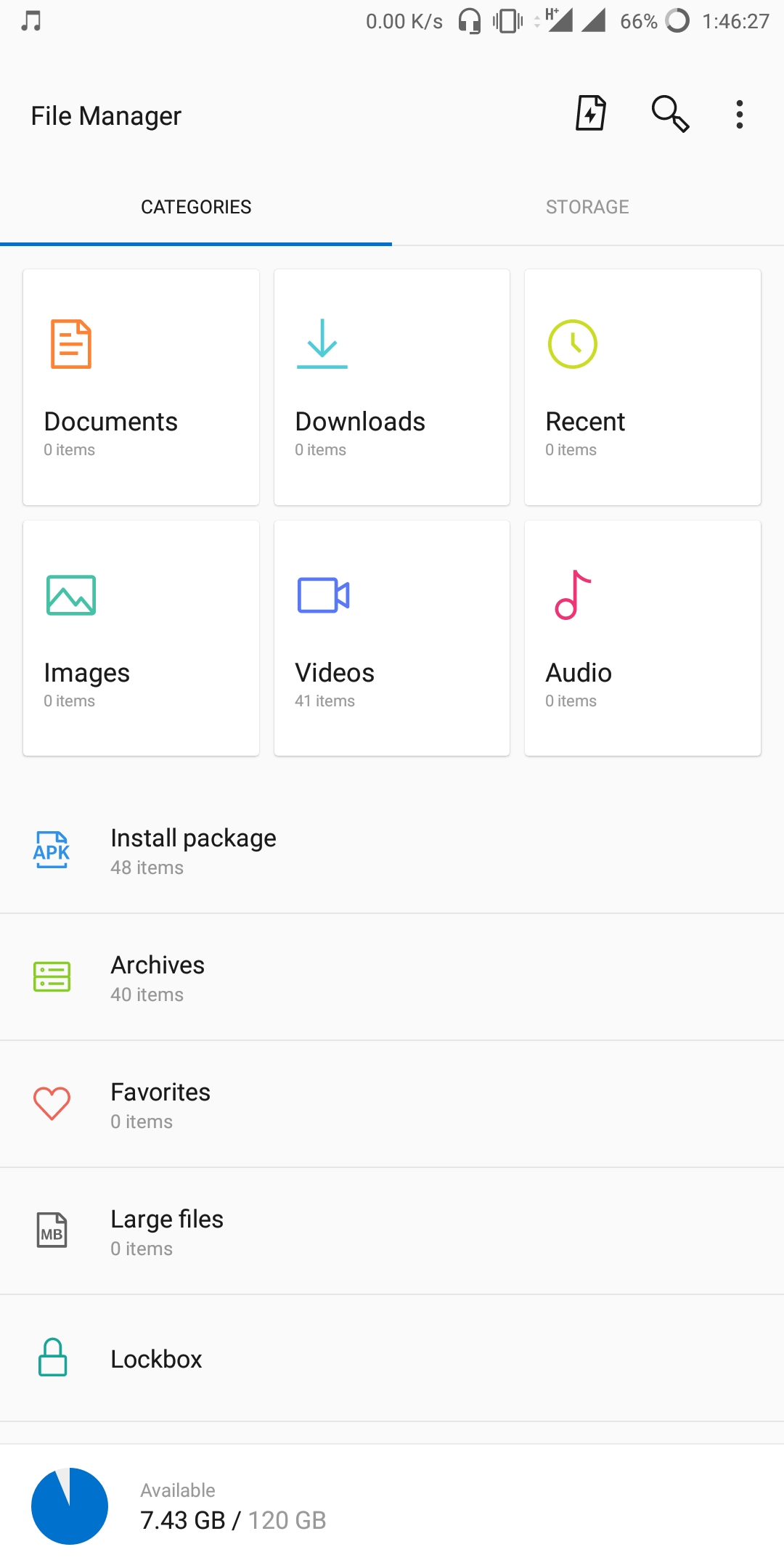Open the three-dot overflow menu
Viewport: 784px width, 1568px height.
(x=740, y=115)
